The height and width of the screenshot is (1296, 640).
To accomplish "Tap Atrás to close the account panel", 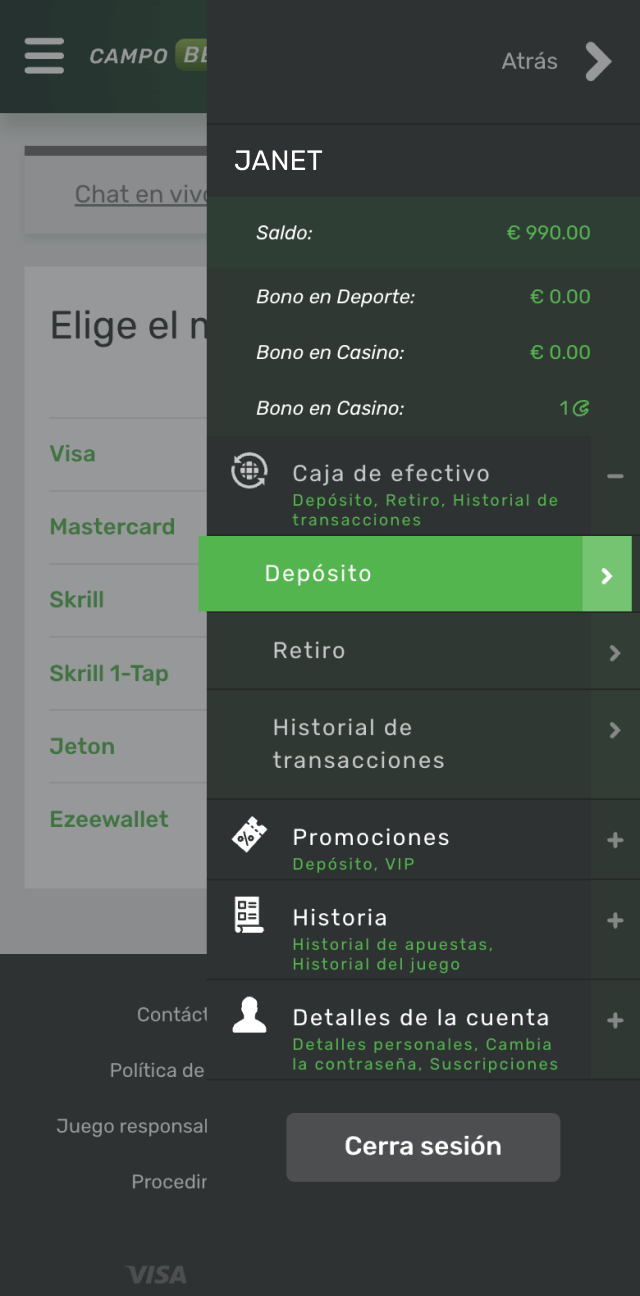I will [556, 61].
